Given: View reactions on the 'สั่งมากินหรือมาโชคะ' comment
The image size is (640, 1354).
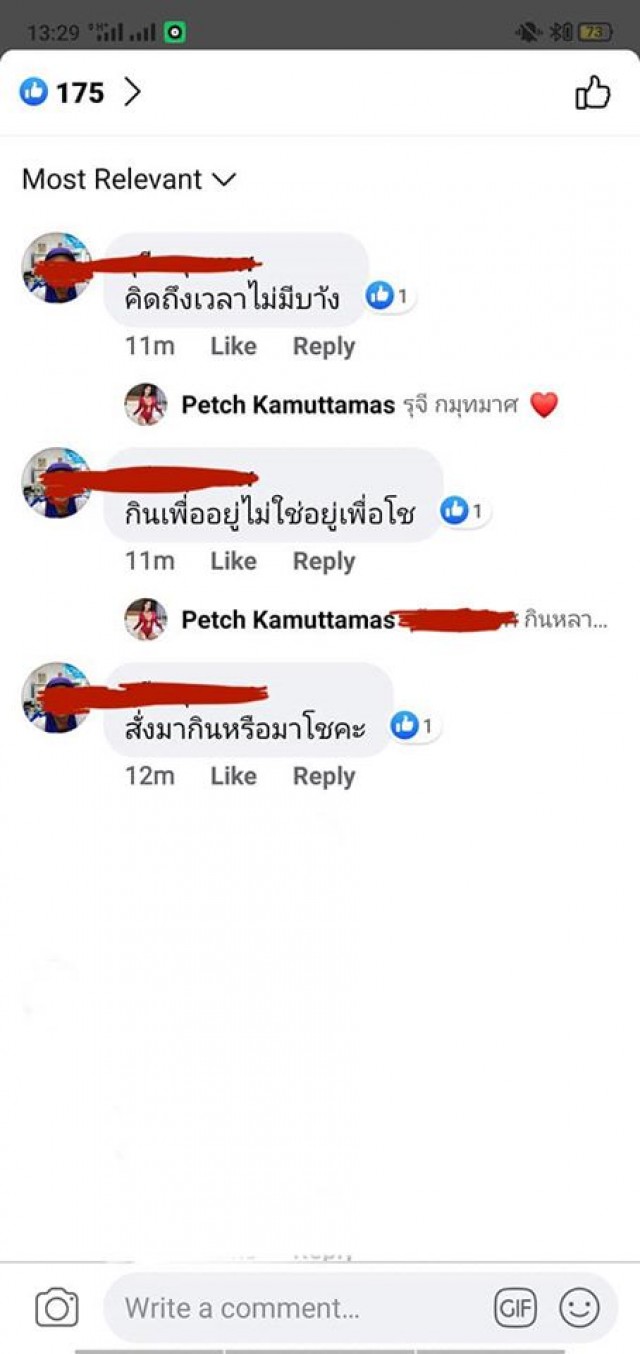Looking at the screenshot, I should coord(415,727).
